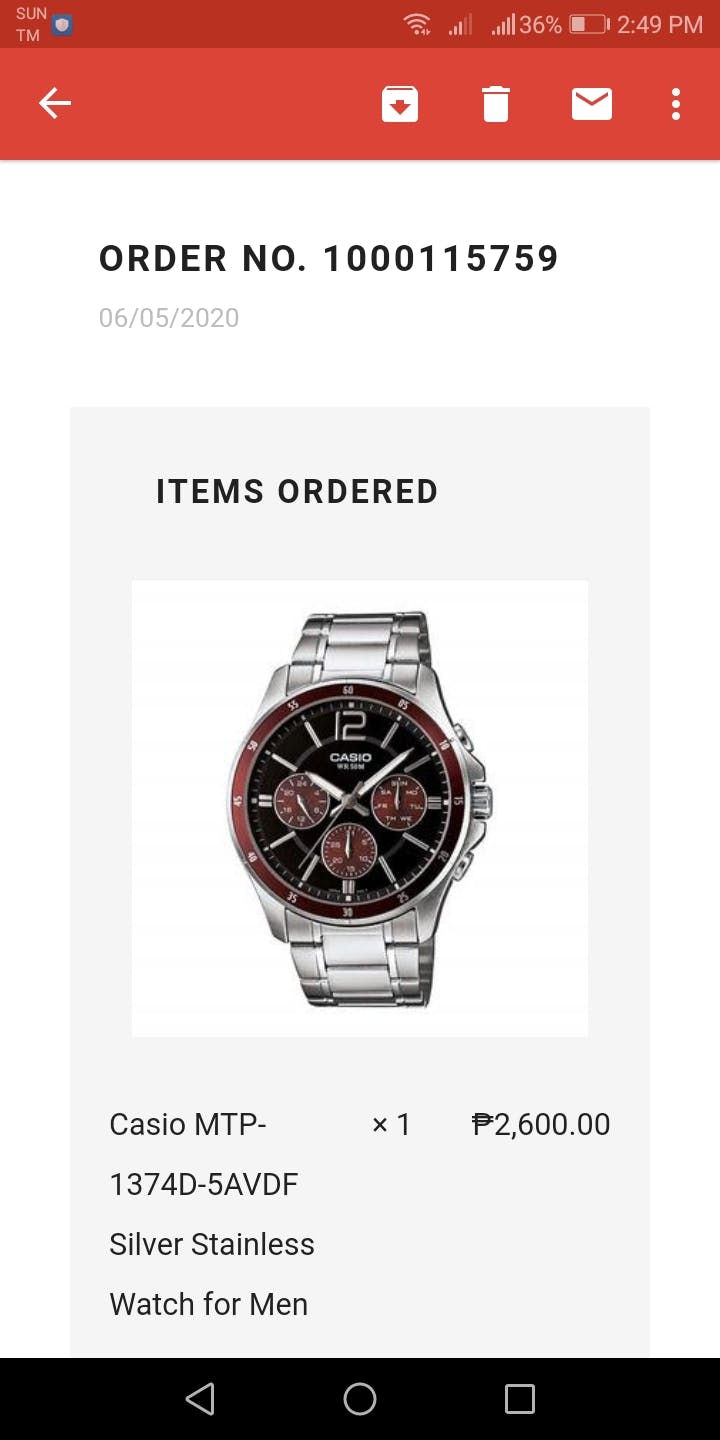Viewport: 720px width, 1440px height.
Task: Go back to the inbox
Action: click(x=55, y=103)
